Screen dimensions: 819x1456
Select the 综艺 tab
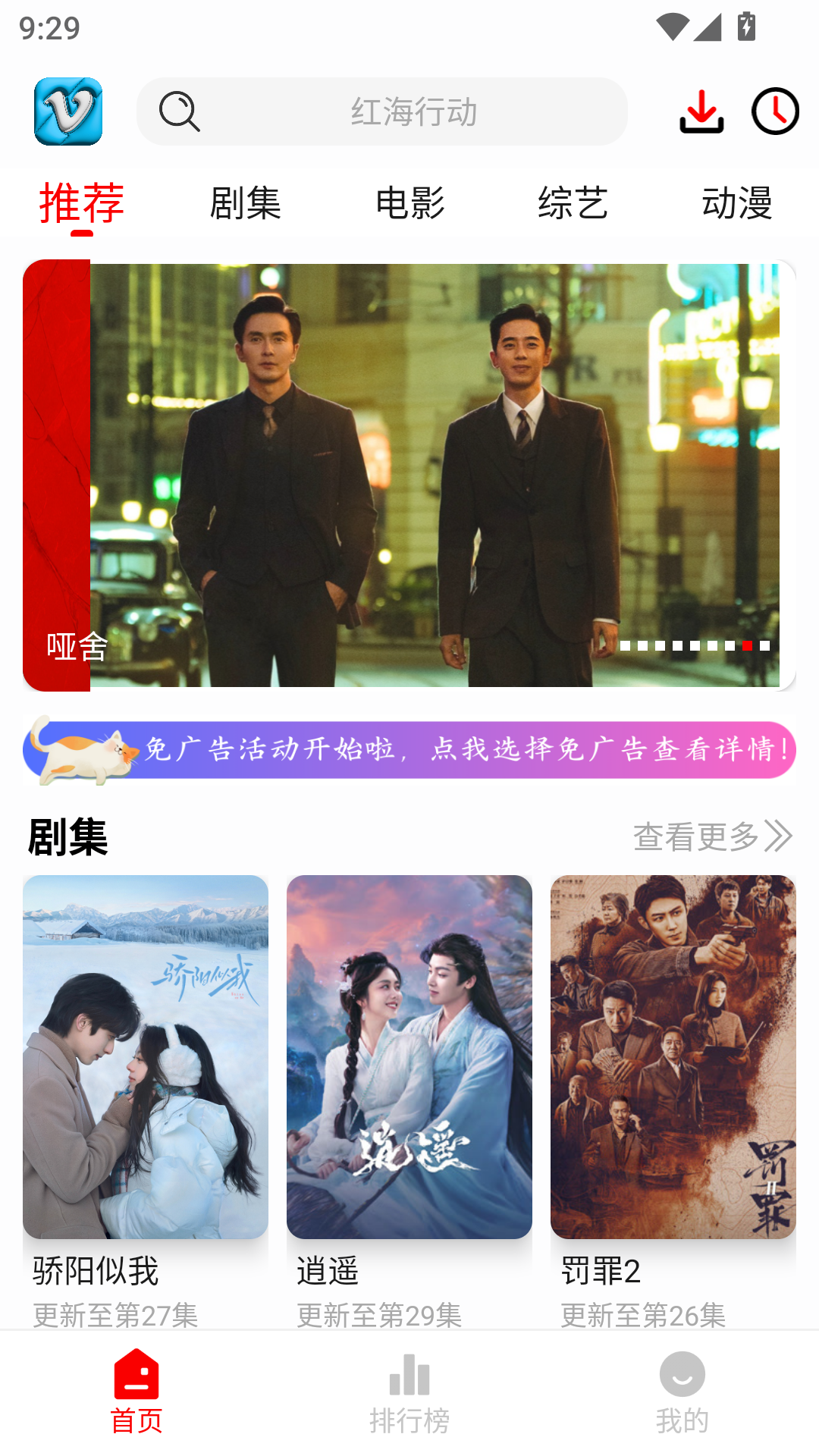[573, 203]
